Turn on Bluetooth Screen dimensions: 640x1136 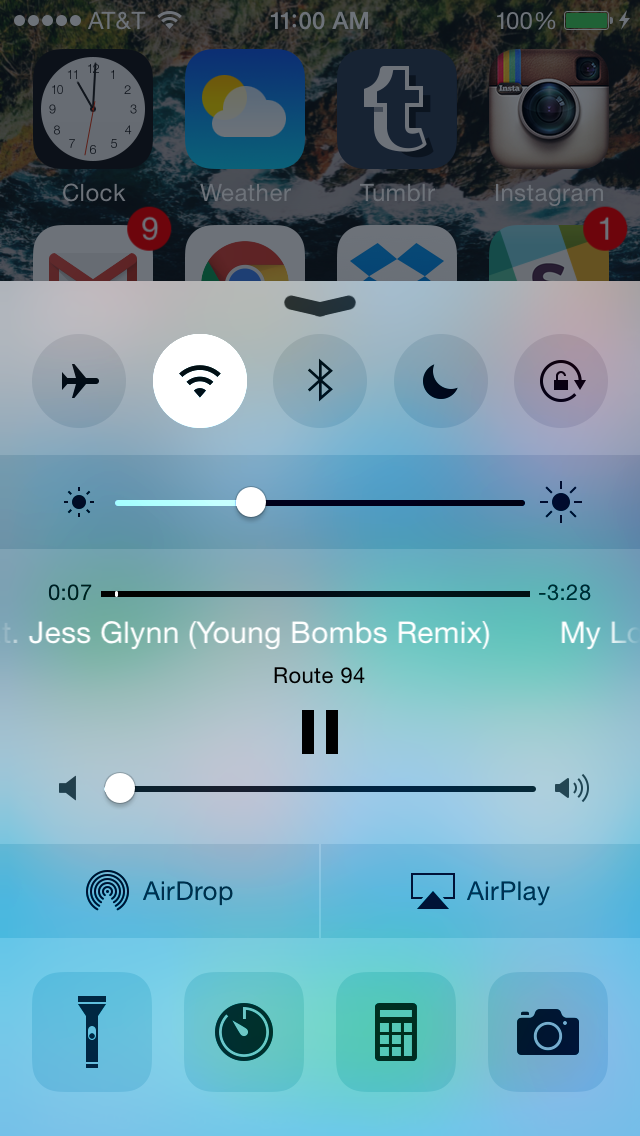click(x=320, y=381)
